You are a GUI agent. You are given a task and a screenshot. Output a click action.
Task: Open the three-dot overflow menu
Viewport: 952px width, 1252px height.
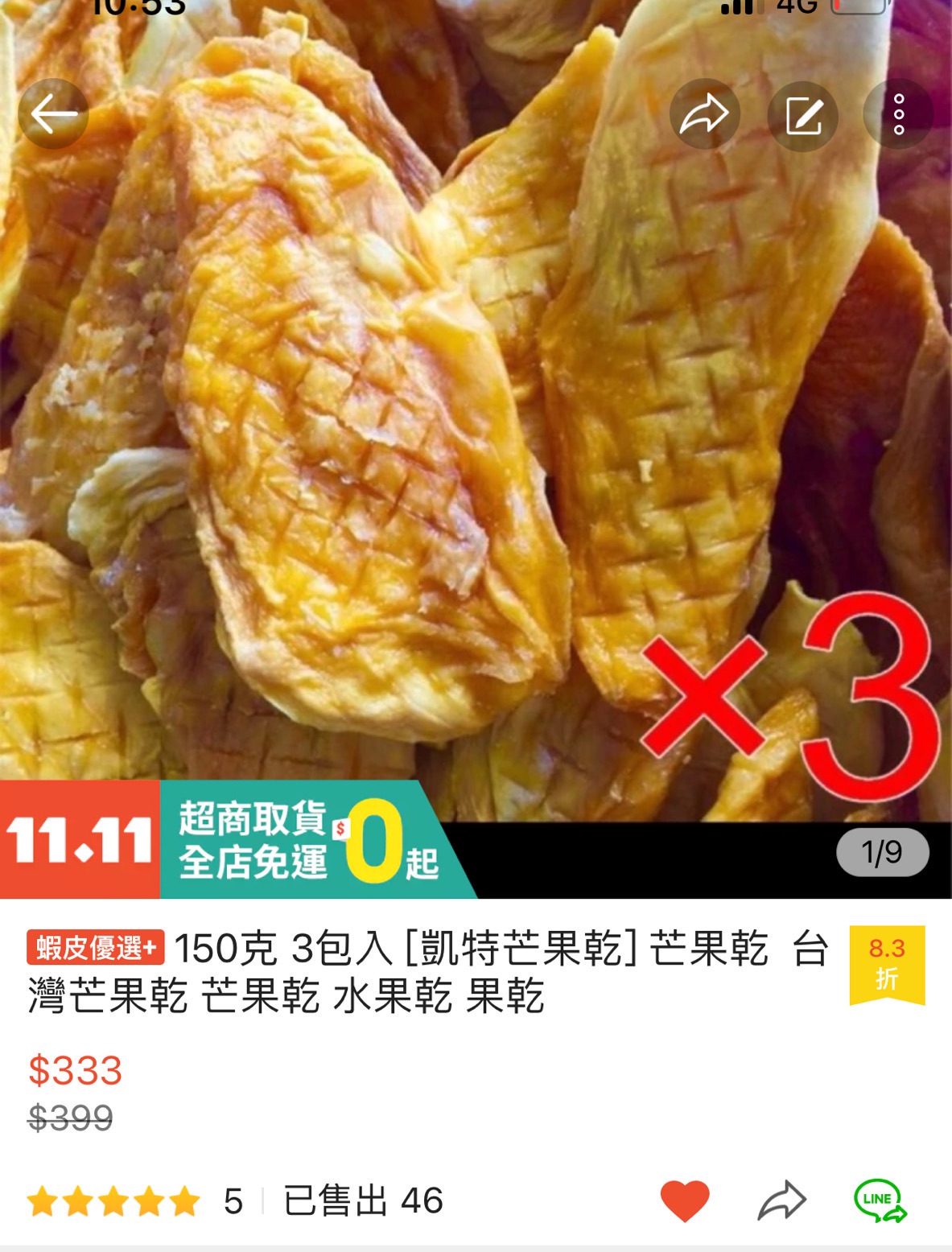(x=898, y=114)
